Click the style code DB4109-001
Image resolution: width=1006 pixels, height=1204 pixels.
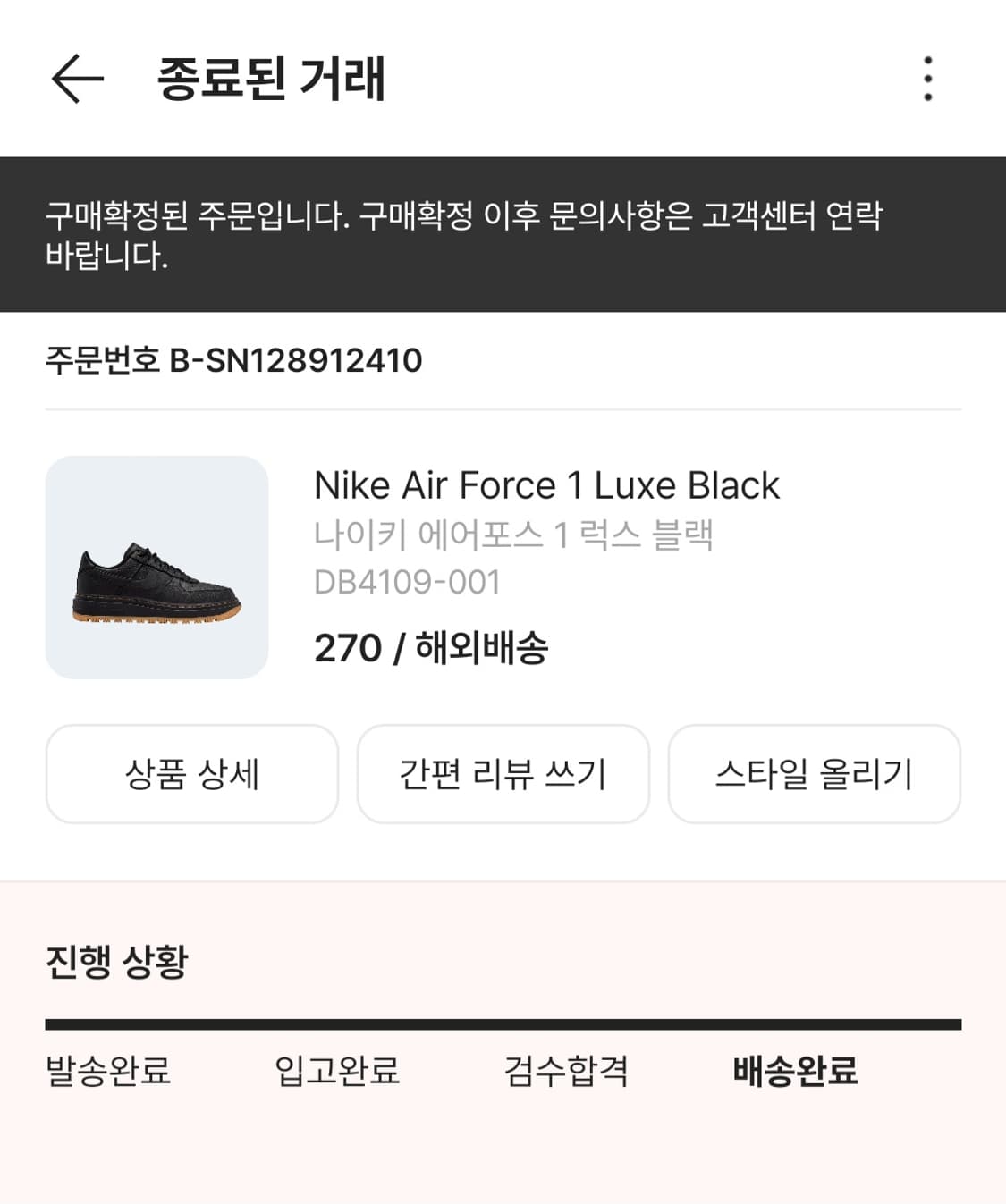(x=408, y=583)
